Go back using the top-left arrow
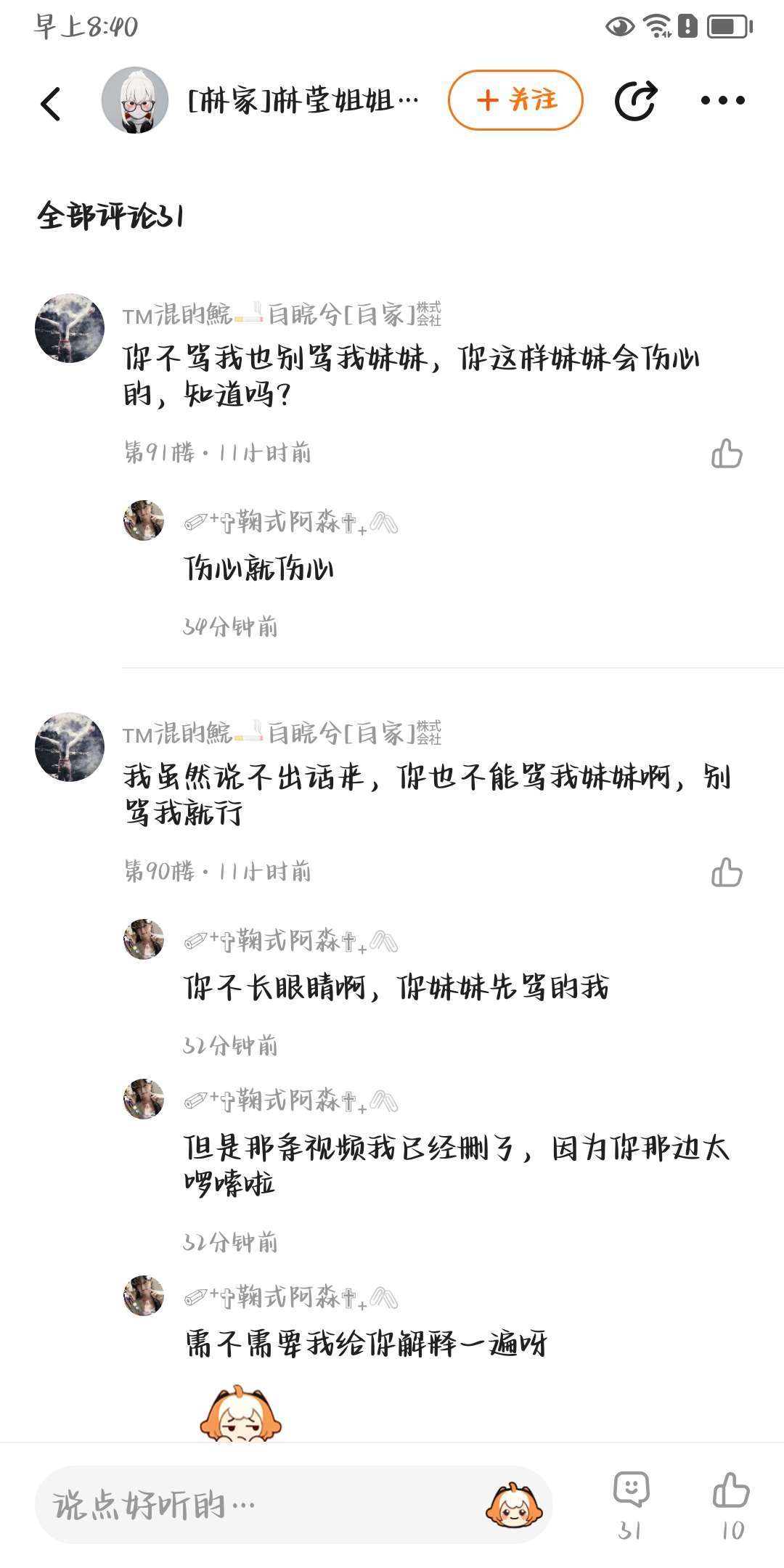This screenshot has width=784, height=1568. coord(51,103)
